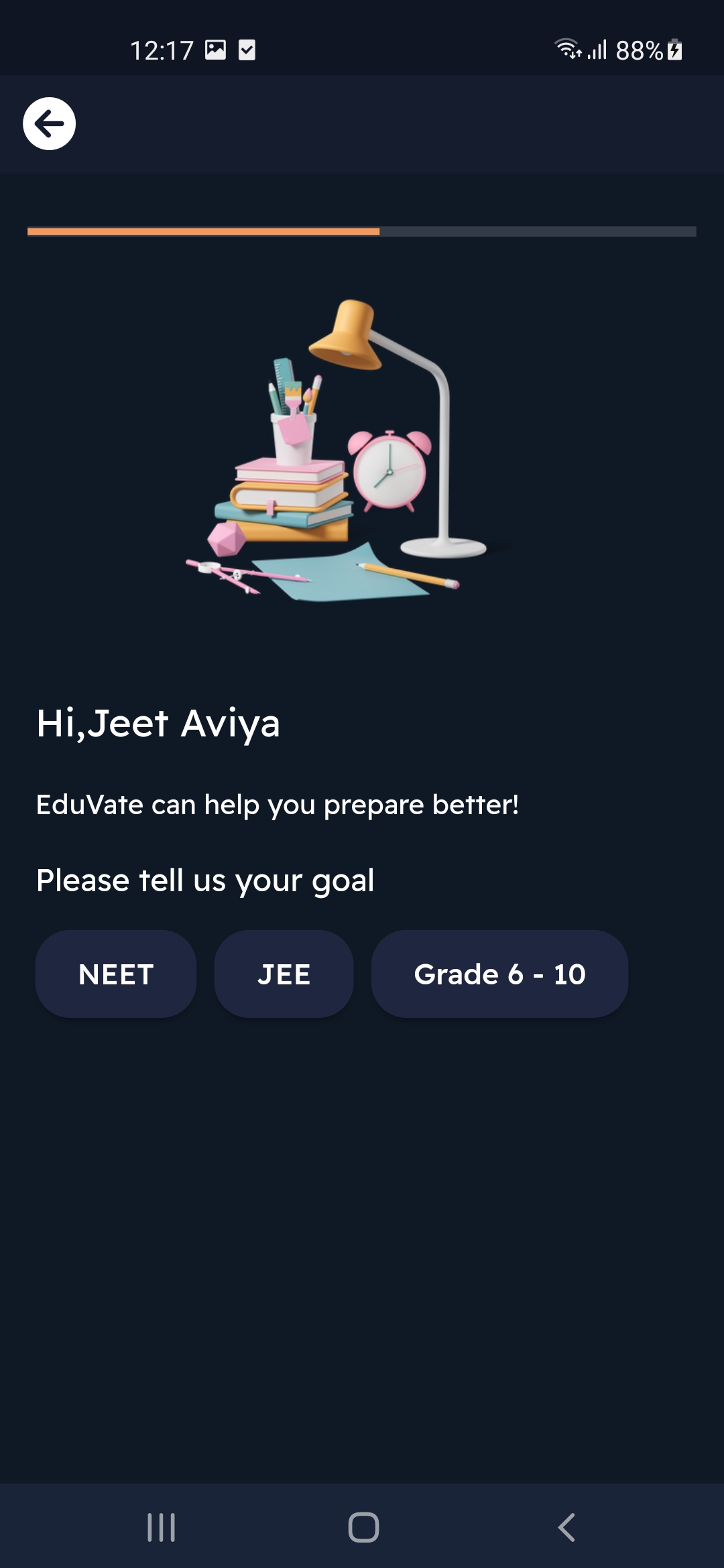Image resolution: width=724 pixels, height=1568 pixels.
Task: Open the recent apps overview
Action: point(161,1527)
